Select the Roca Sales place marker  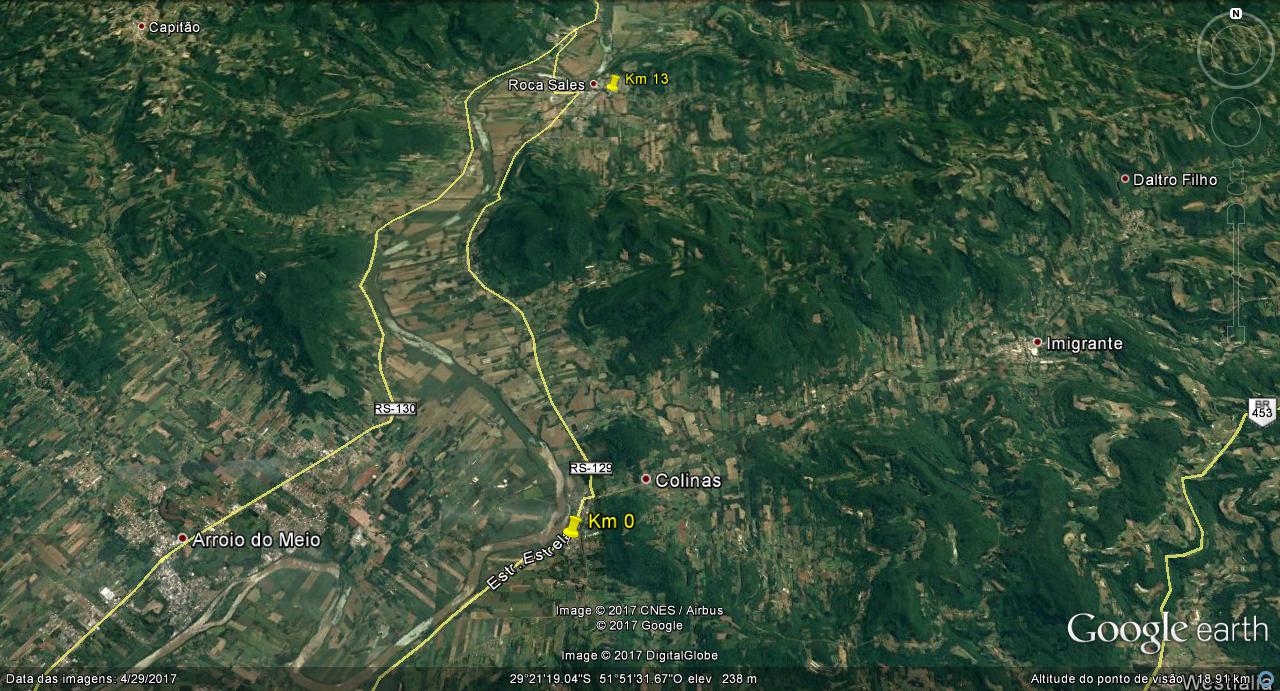pyautogui.click(x=594, y=84)
